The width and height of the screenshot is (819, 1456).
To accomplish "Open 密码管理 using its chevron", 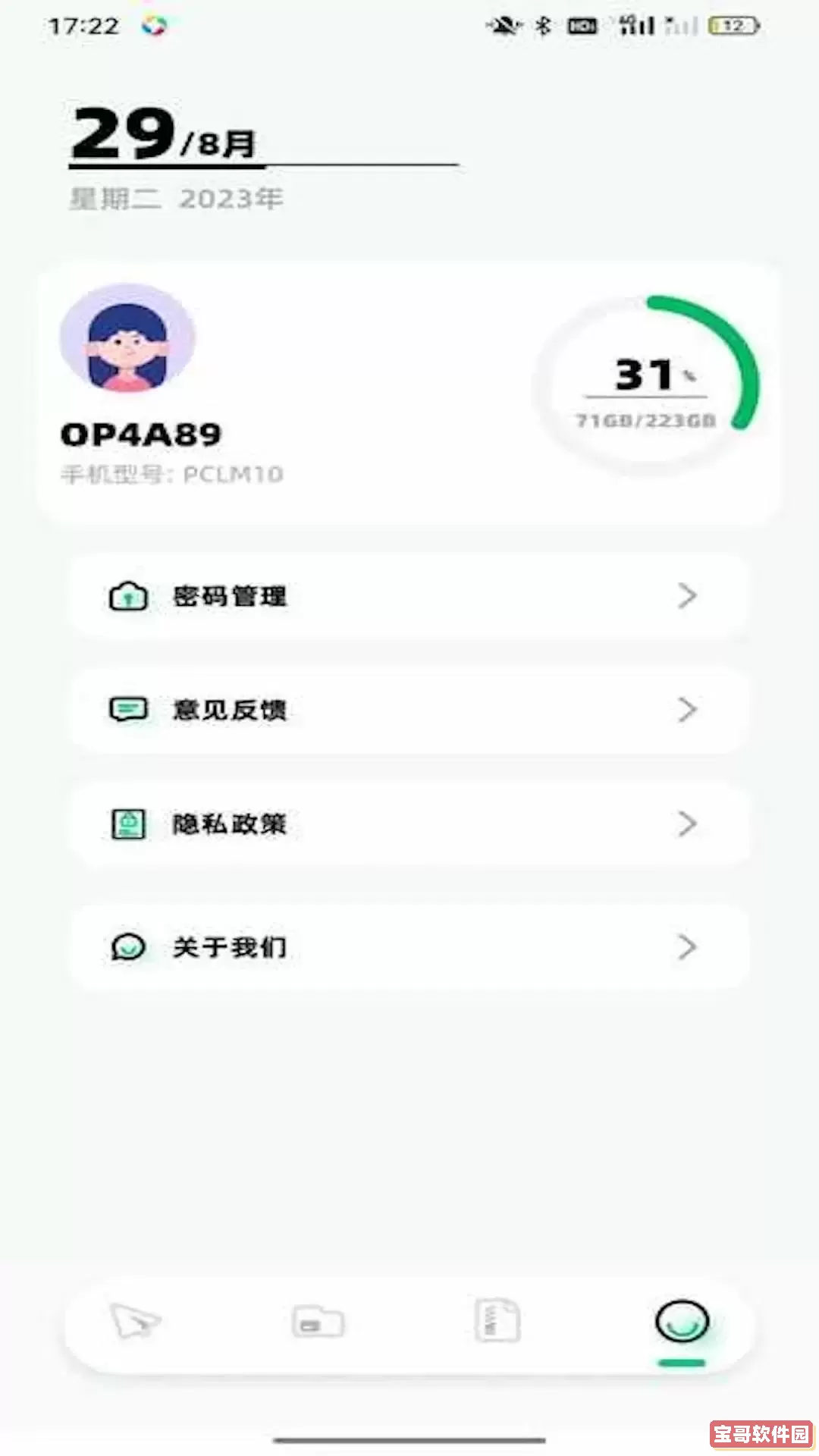I will (x=689, y=596).
